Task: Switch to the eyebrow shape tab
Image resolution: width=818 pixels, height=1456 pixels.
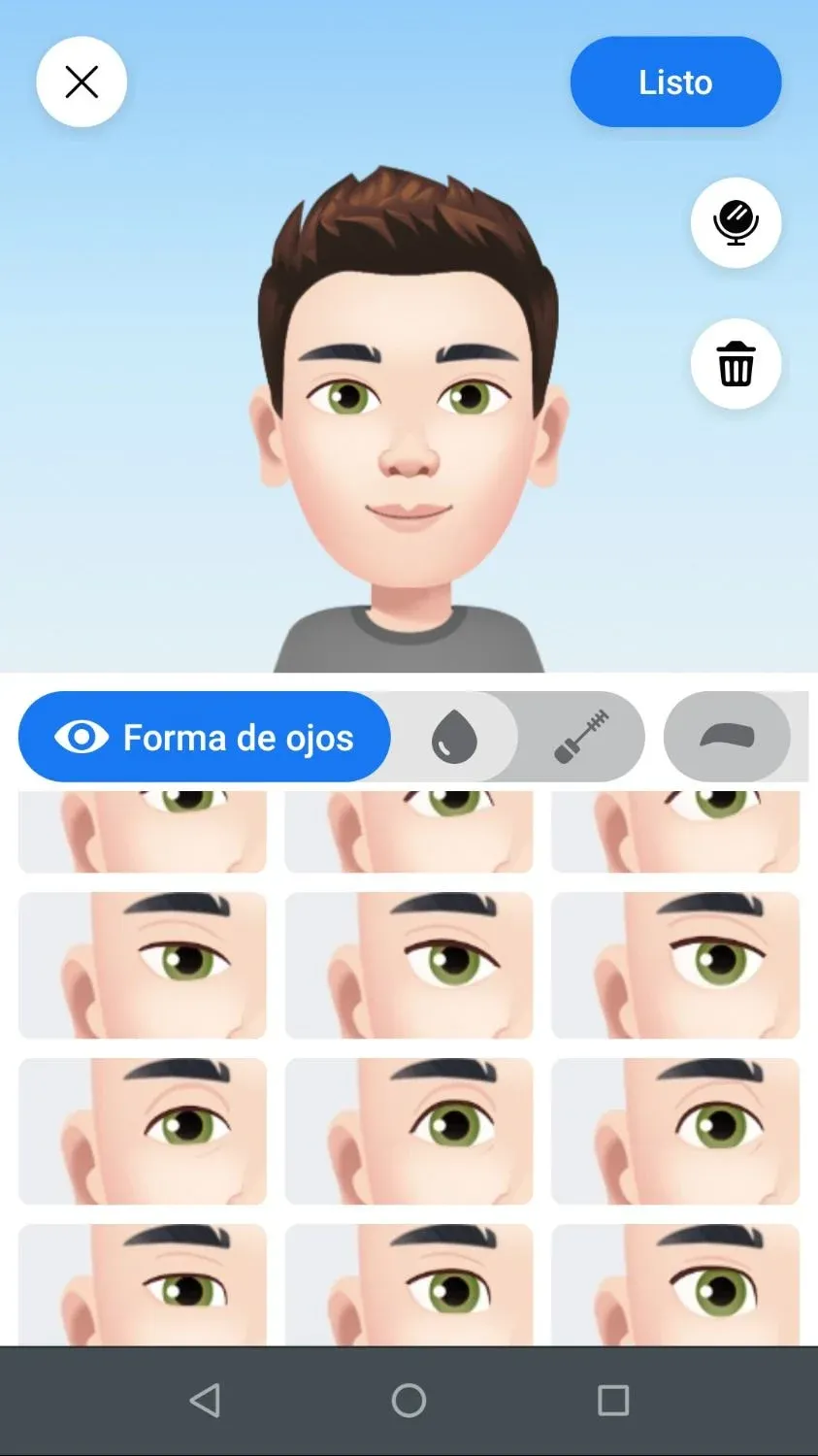Action: click(x=727, y=737)
